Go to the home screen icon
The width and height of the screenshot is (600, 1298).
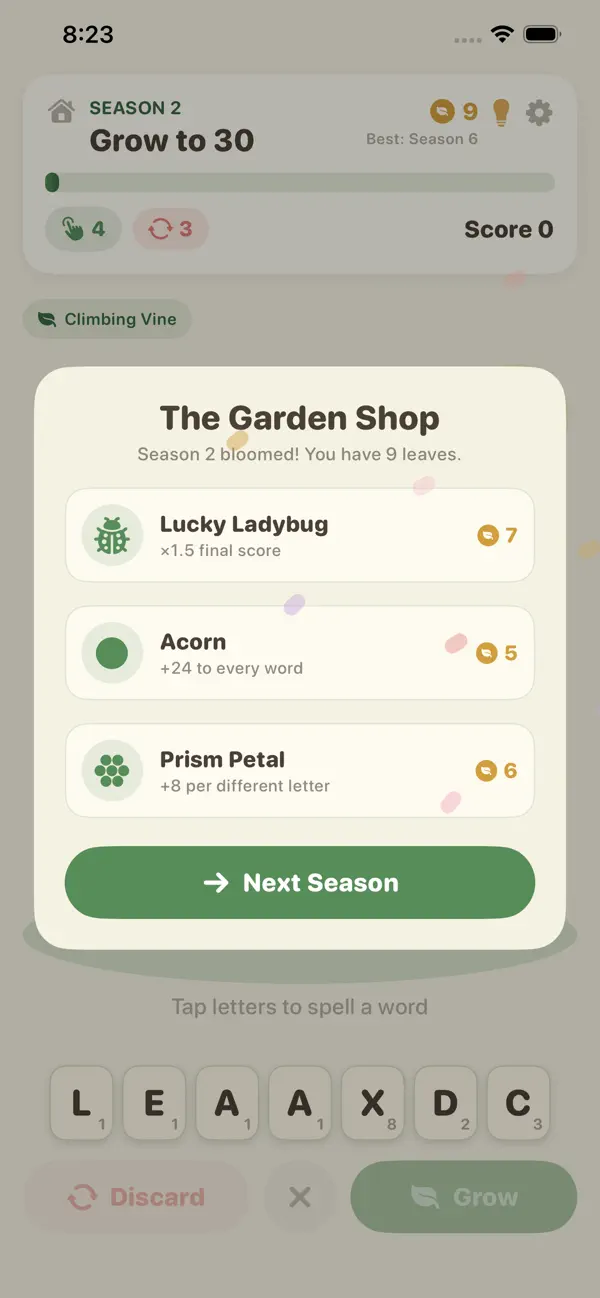point(62,111)
